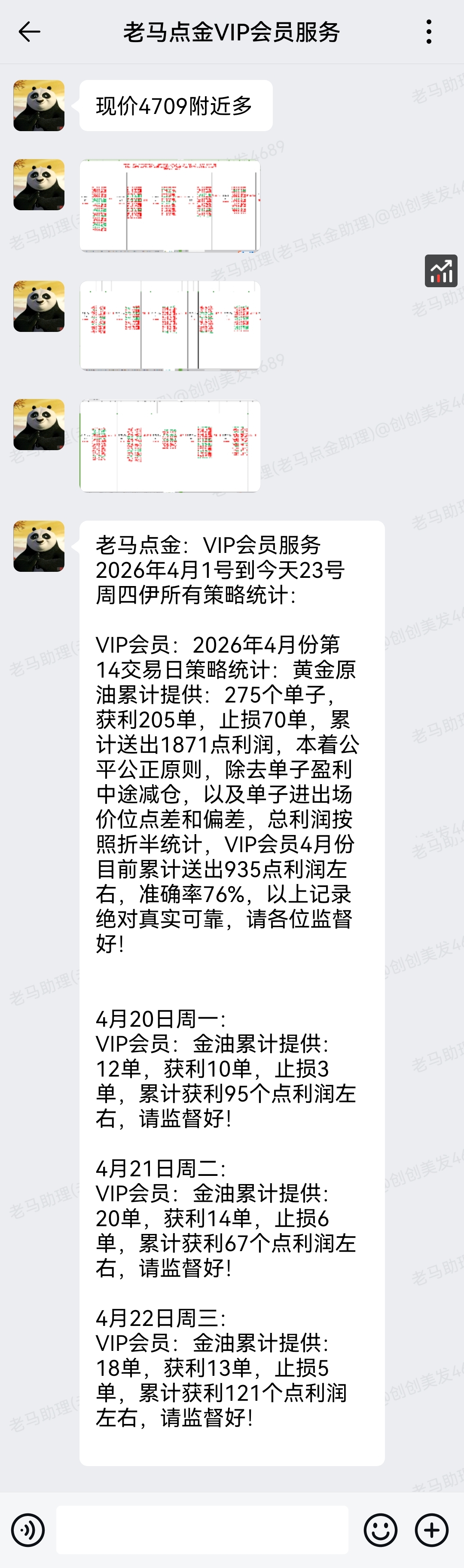Switch to voice message input

[x=28, y=1530]
